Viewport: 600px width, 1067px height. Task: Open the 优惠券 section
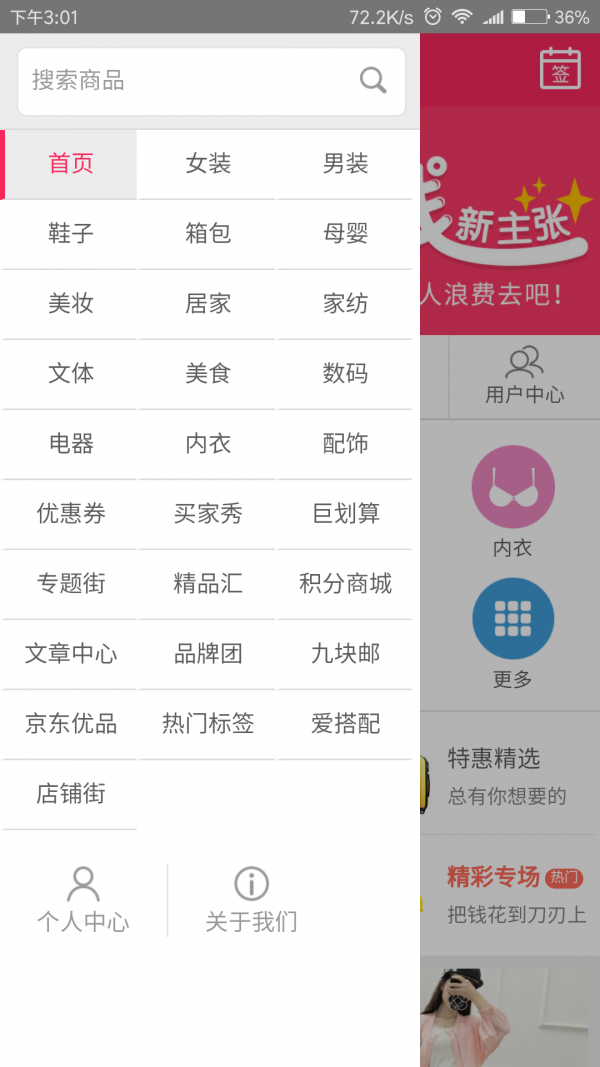(71, 514)
